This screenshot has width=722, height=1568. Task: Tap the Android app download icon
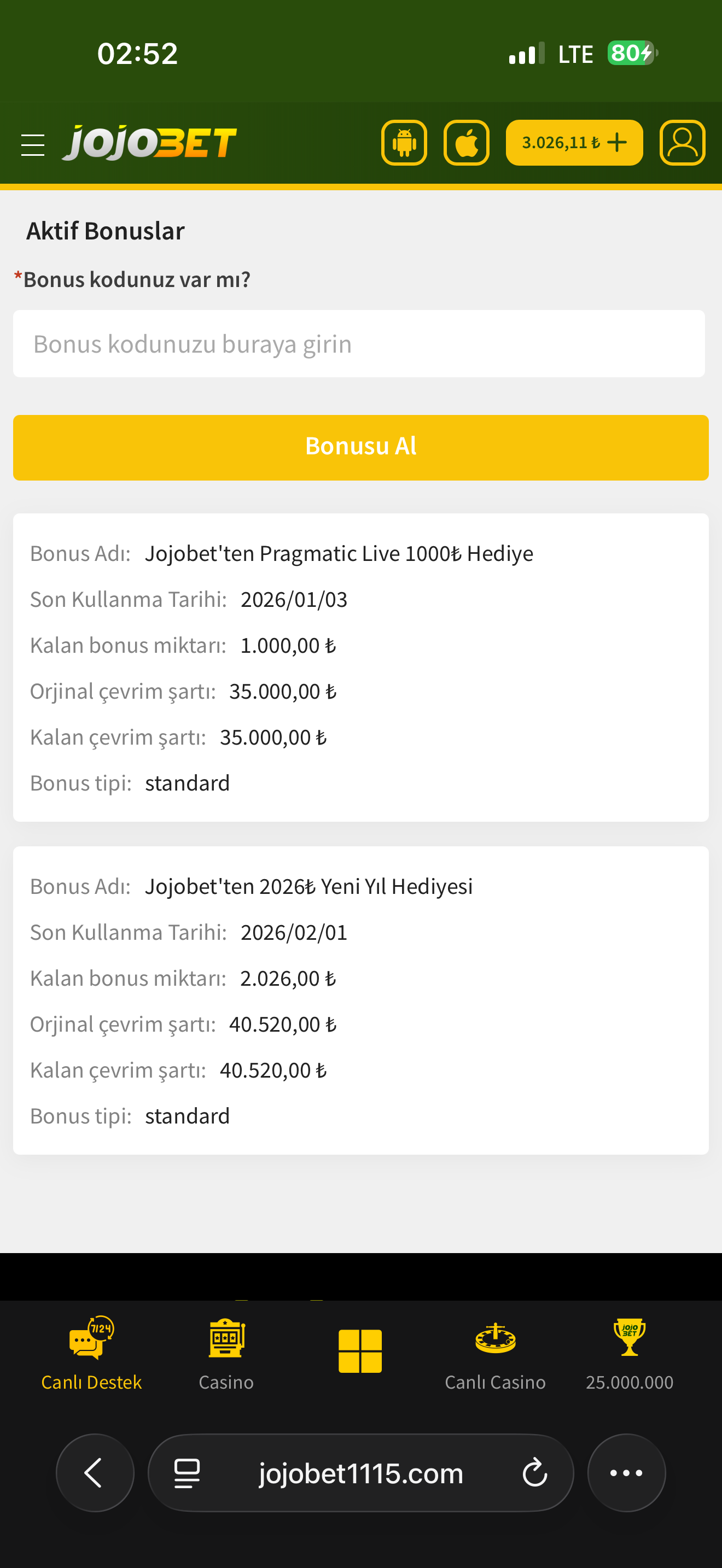coord(404,143)
